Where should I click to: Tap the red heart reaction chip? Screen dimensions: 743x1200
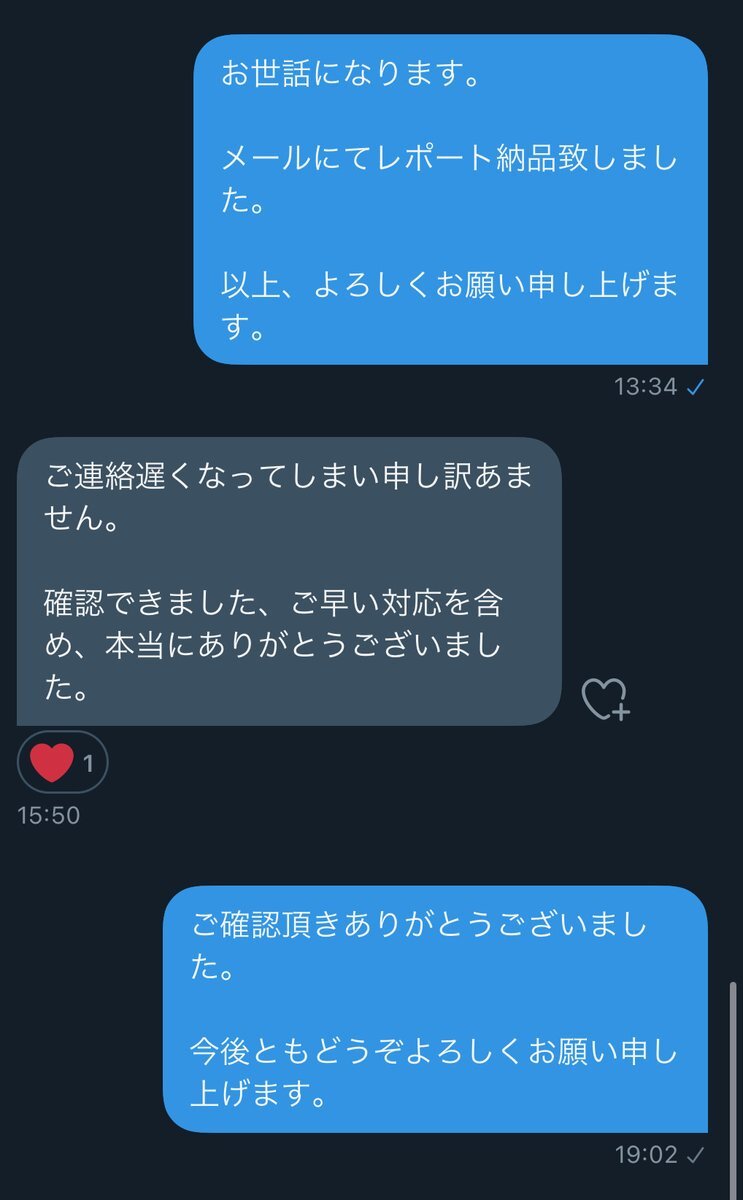coord(62,765)
